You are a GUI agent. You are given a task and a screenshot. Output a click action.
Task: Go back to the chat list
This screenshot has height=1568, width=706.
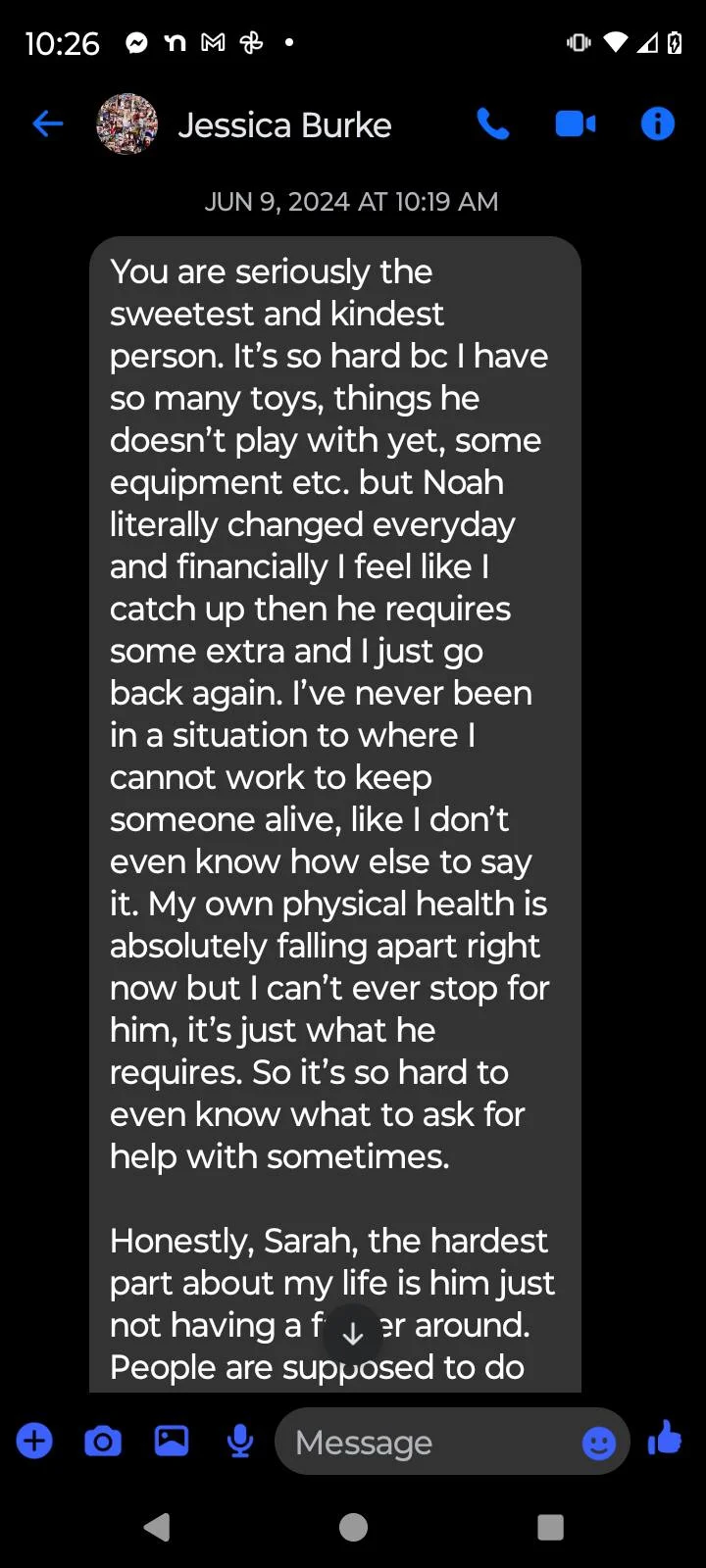click(x=48, y=124)
